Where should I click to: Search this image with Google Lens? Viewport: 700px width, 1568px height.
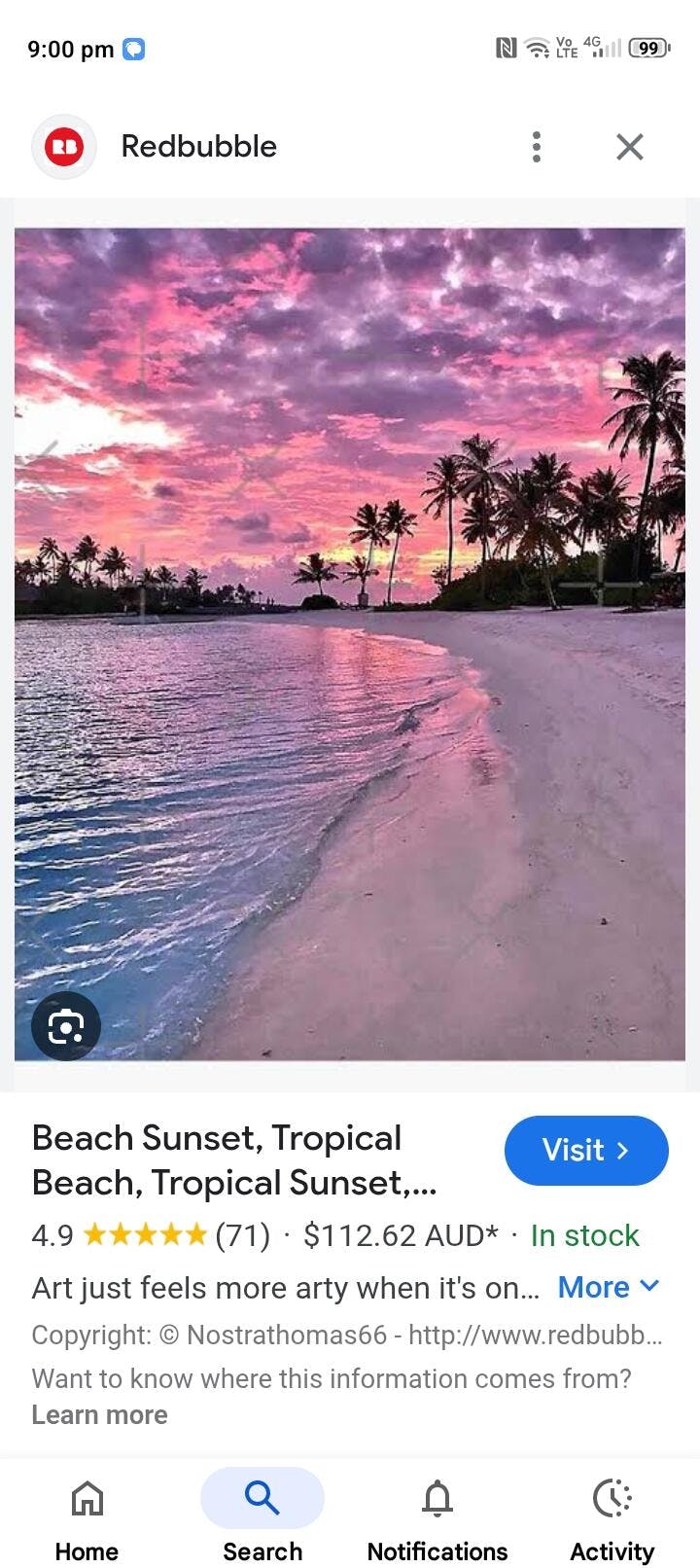click(x=65, y=1025)
